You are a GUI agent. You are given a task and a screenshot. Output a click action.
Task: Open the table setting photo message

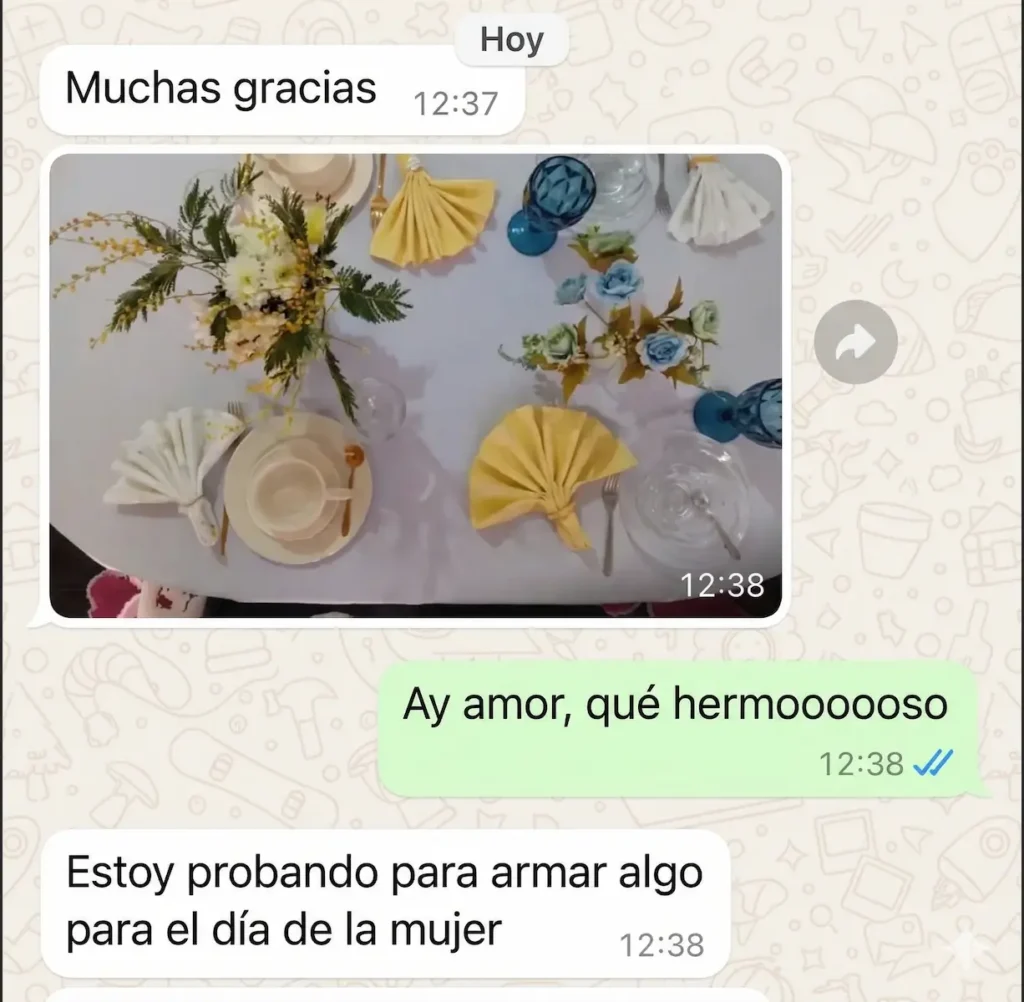click(415, 385)
